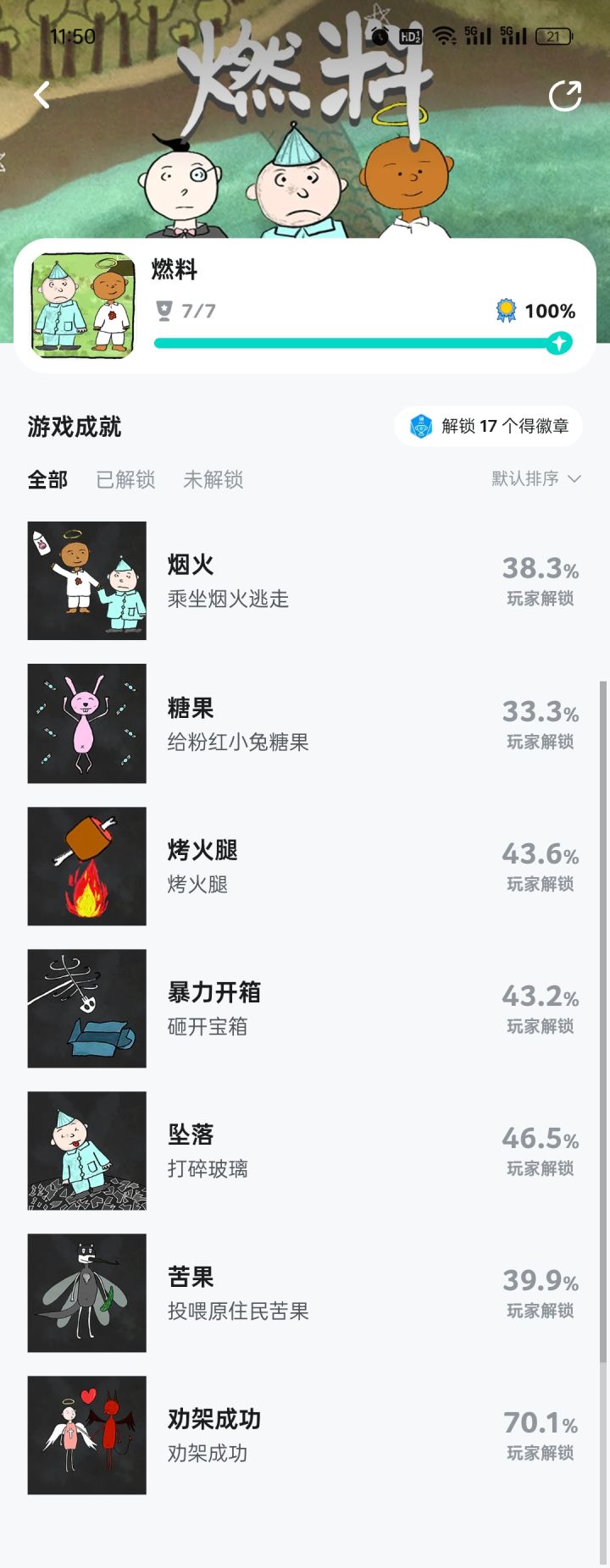This screenshot has height=1568, width=610.
Task: Switch to the 全部 tab
Action: (x=47, y=480)
